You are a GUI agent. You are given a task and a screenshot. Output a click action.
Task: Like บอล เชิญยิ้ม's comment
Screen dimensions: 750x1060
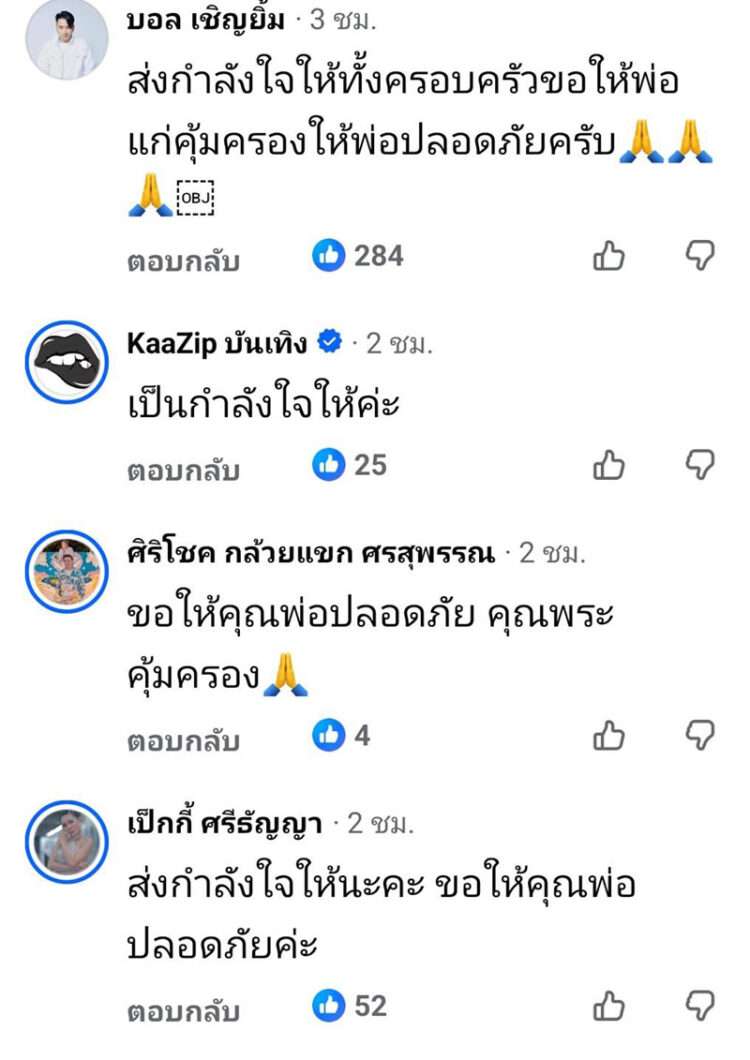(x=609, y=257)
